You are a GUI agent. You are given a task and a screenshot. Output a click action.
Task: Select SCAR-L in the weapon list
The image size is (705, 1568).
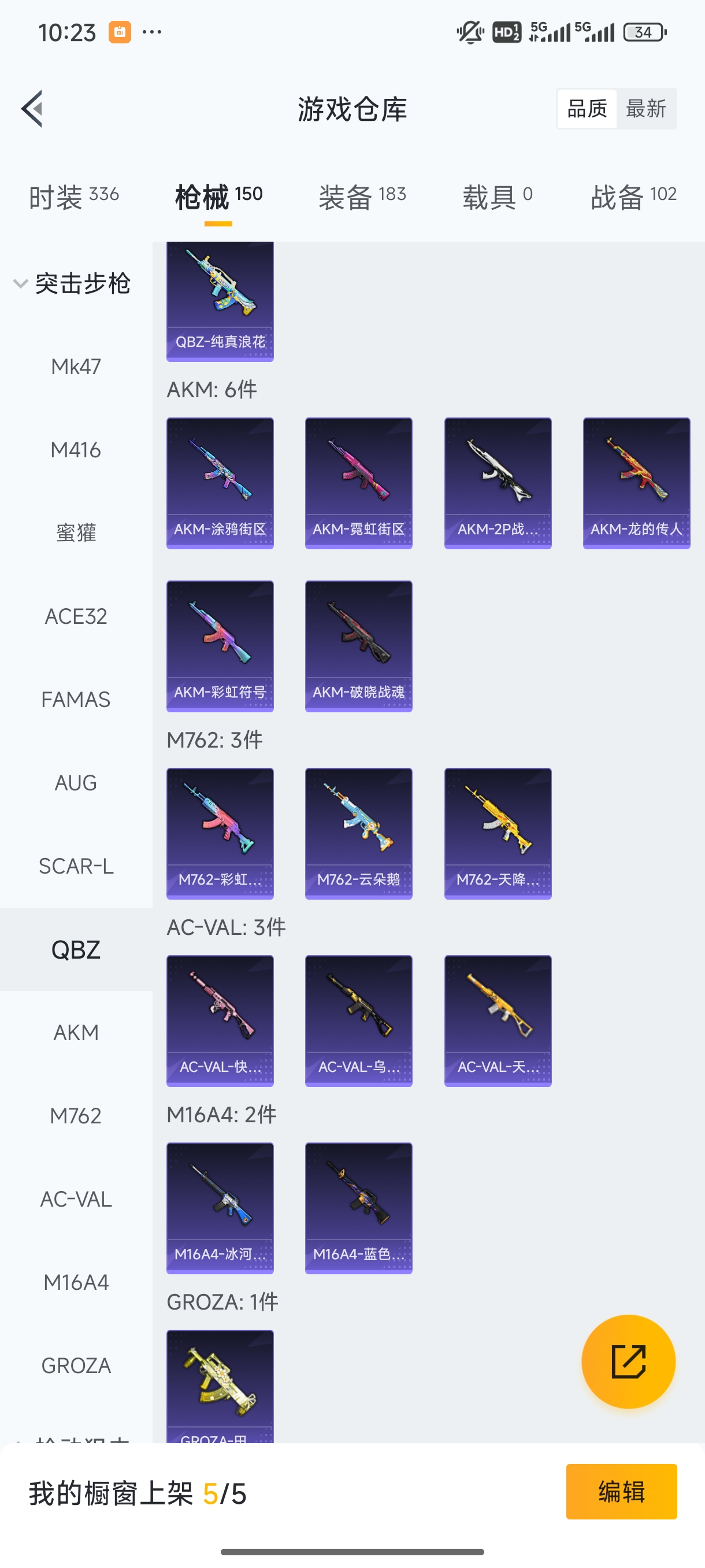tap(76, 866)
